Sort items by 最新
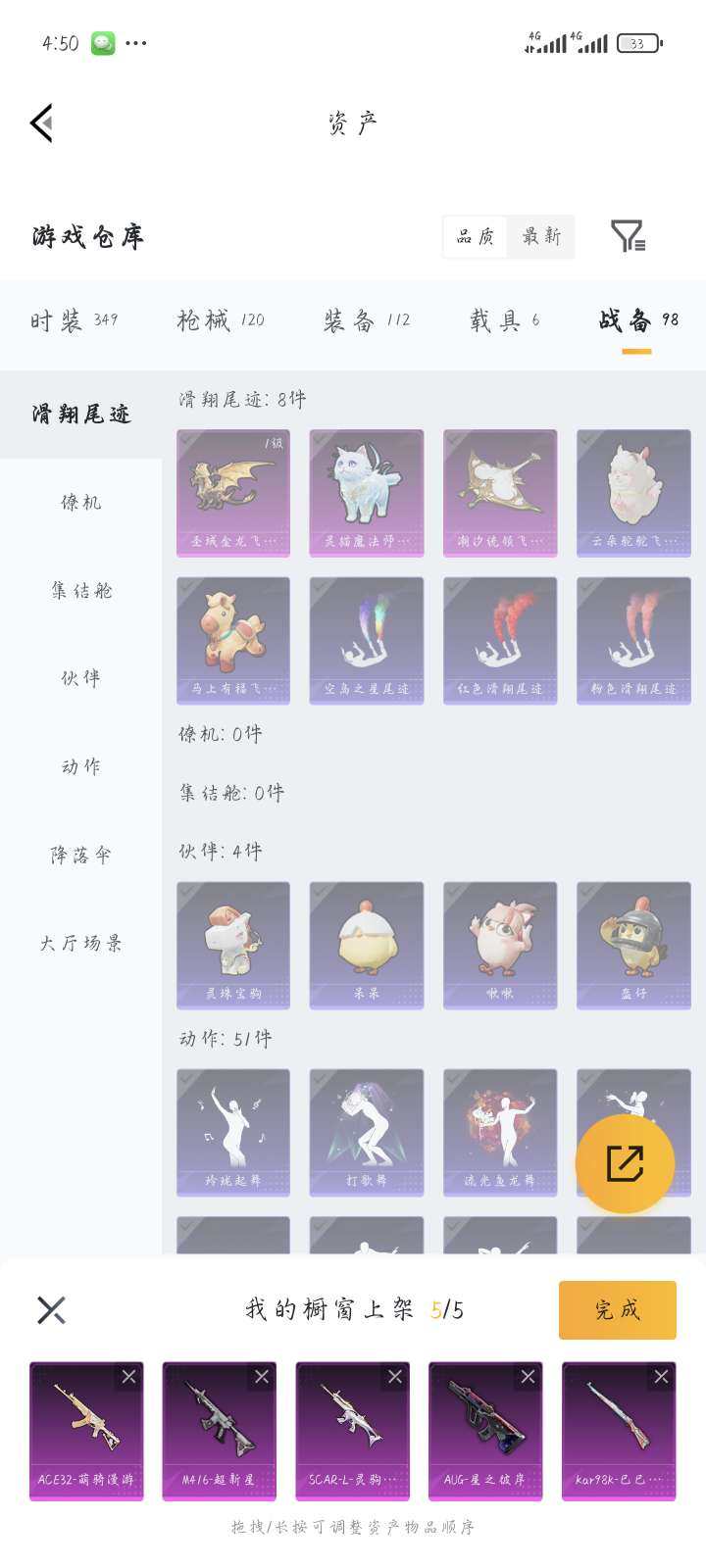 (542, 237)
